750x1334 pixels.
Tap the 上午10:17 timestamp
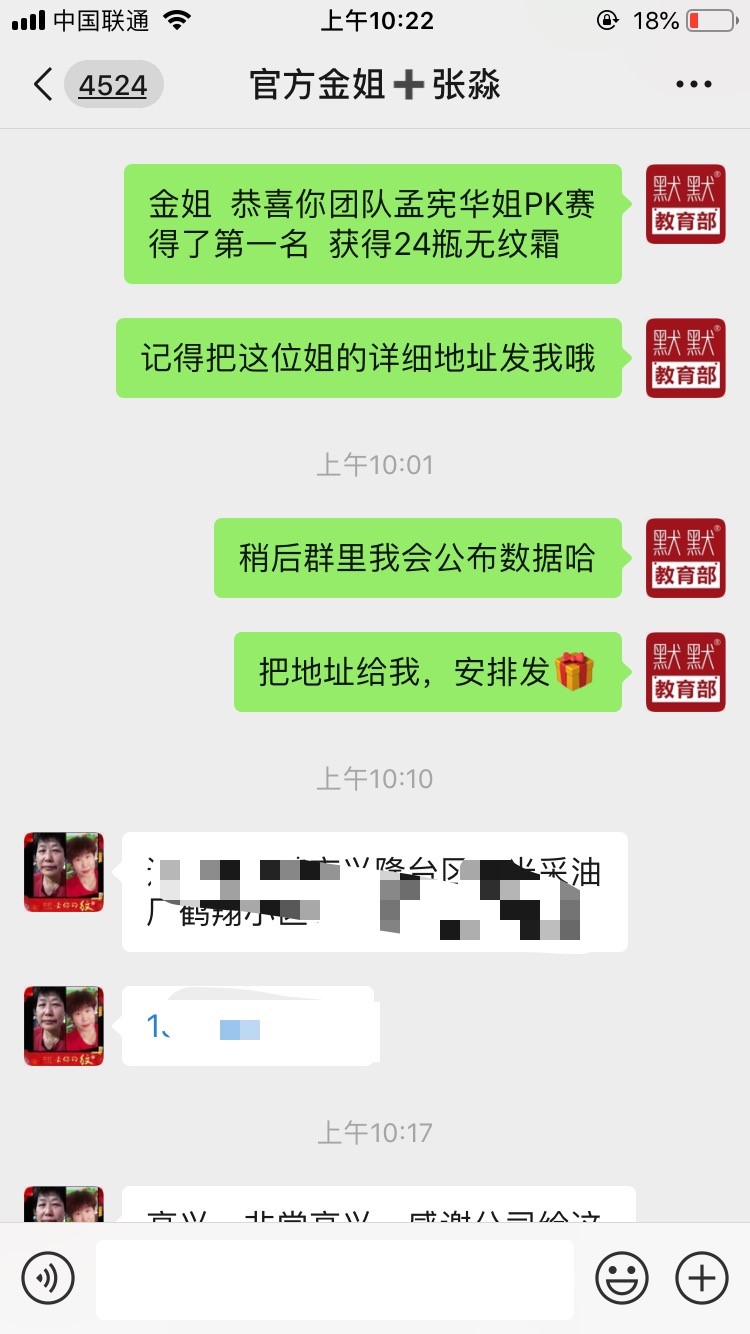pos(374,1132)
